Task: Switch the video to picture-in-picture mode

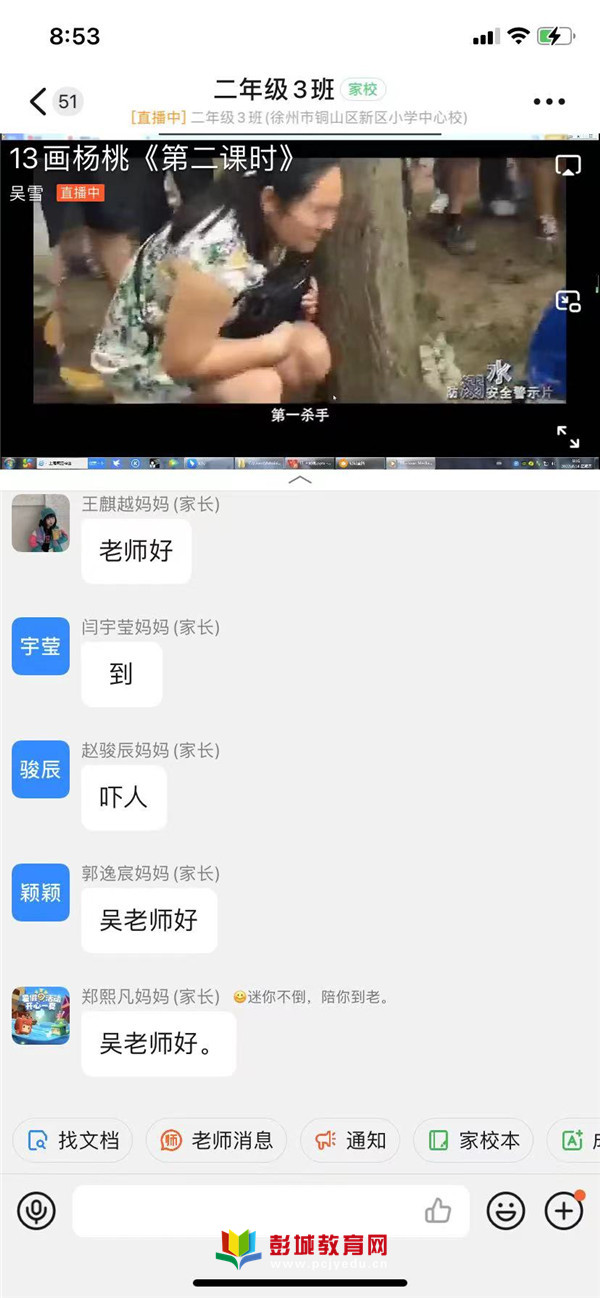Action: tap(568, 300)
